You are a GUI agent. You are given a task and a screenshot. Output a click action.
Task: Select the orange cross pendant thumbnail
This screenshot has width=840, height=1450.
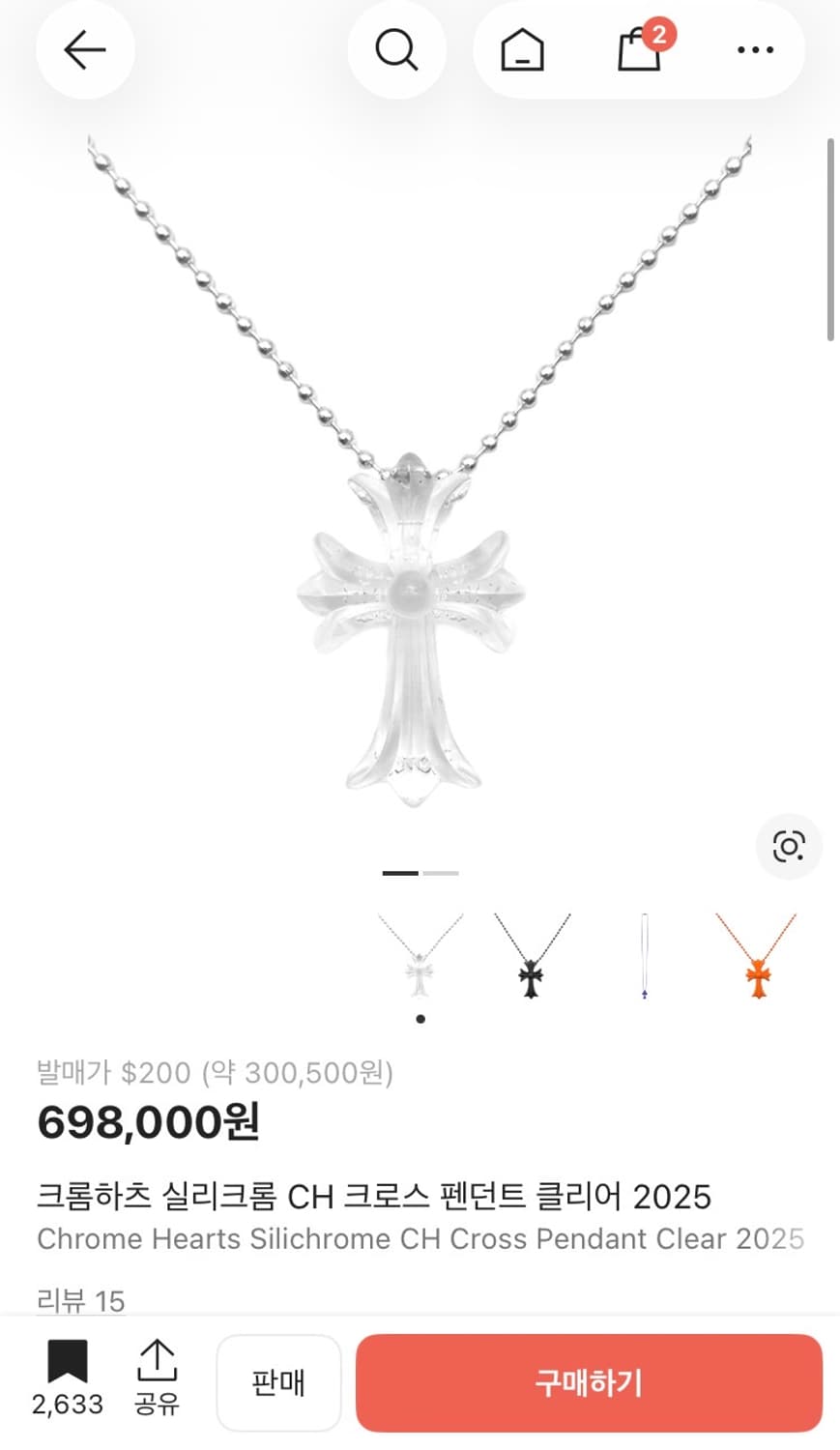tap(758, 957)
